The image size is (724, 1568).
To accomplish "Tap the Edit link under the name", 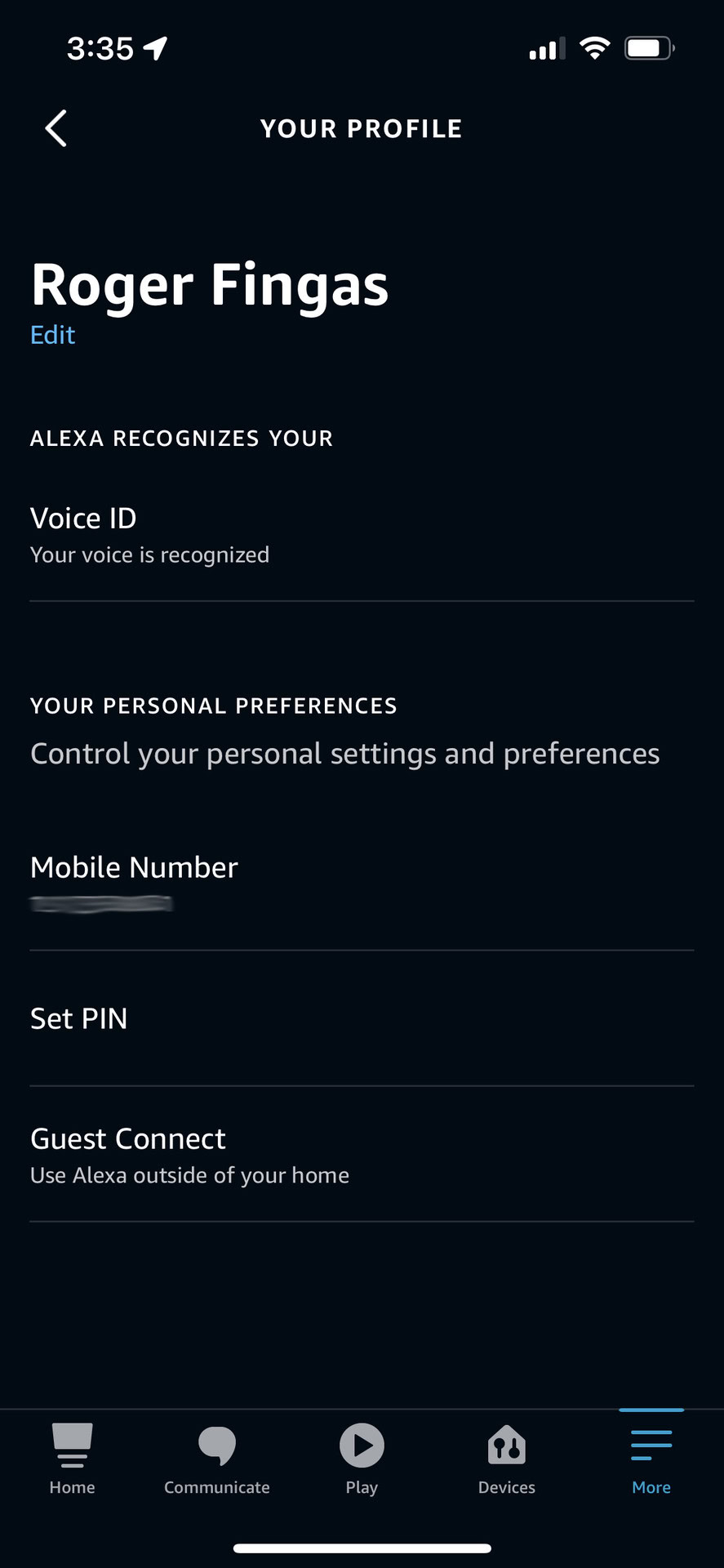I will pos(53,335).
